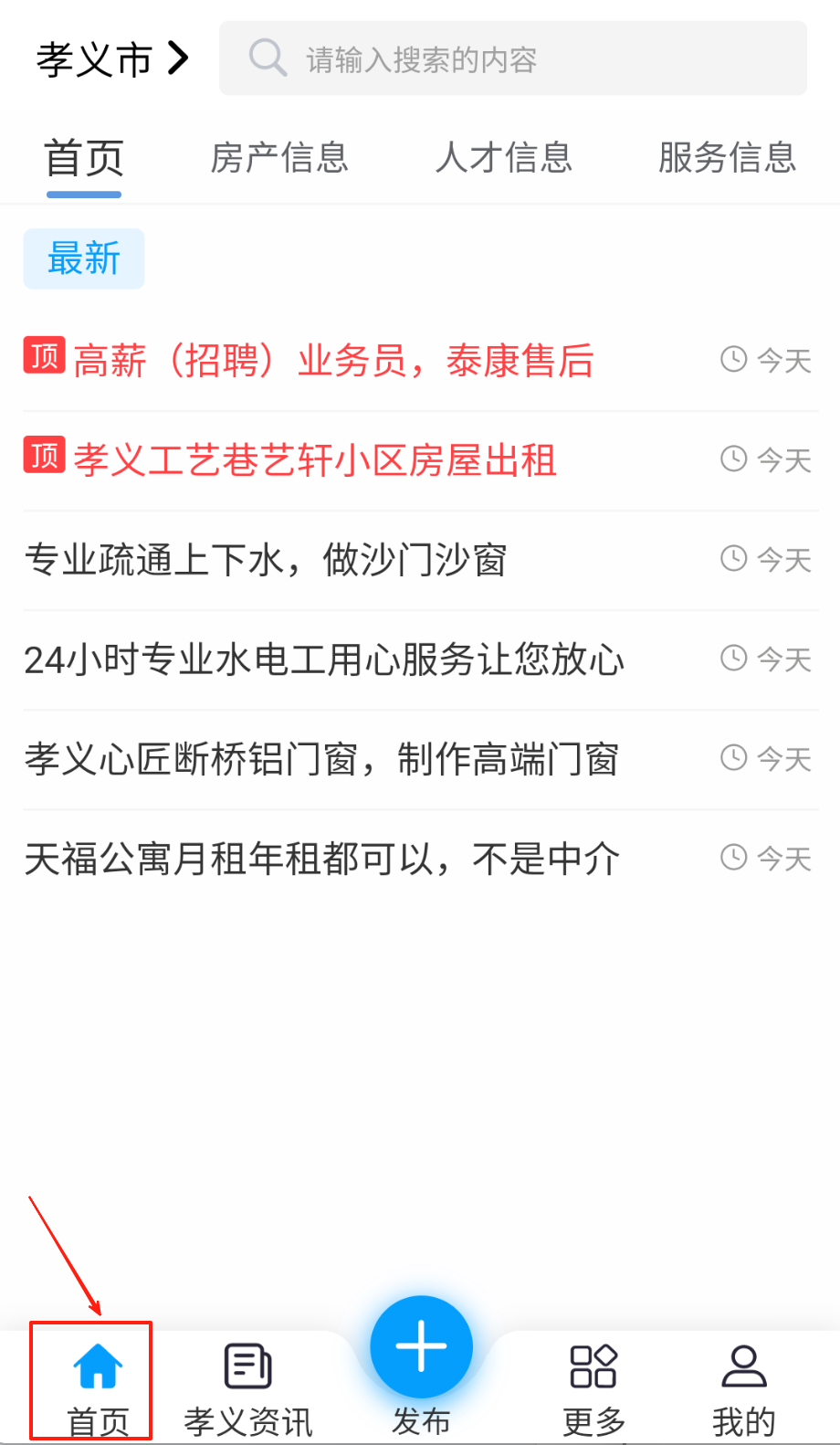Open the pinned 高薪（招聘）业务员 post
Screen dimensions: 840x1445
[x=333, y=361]
